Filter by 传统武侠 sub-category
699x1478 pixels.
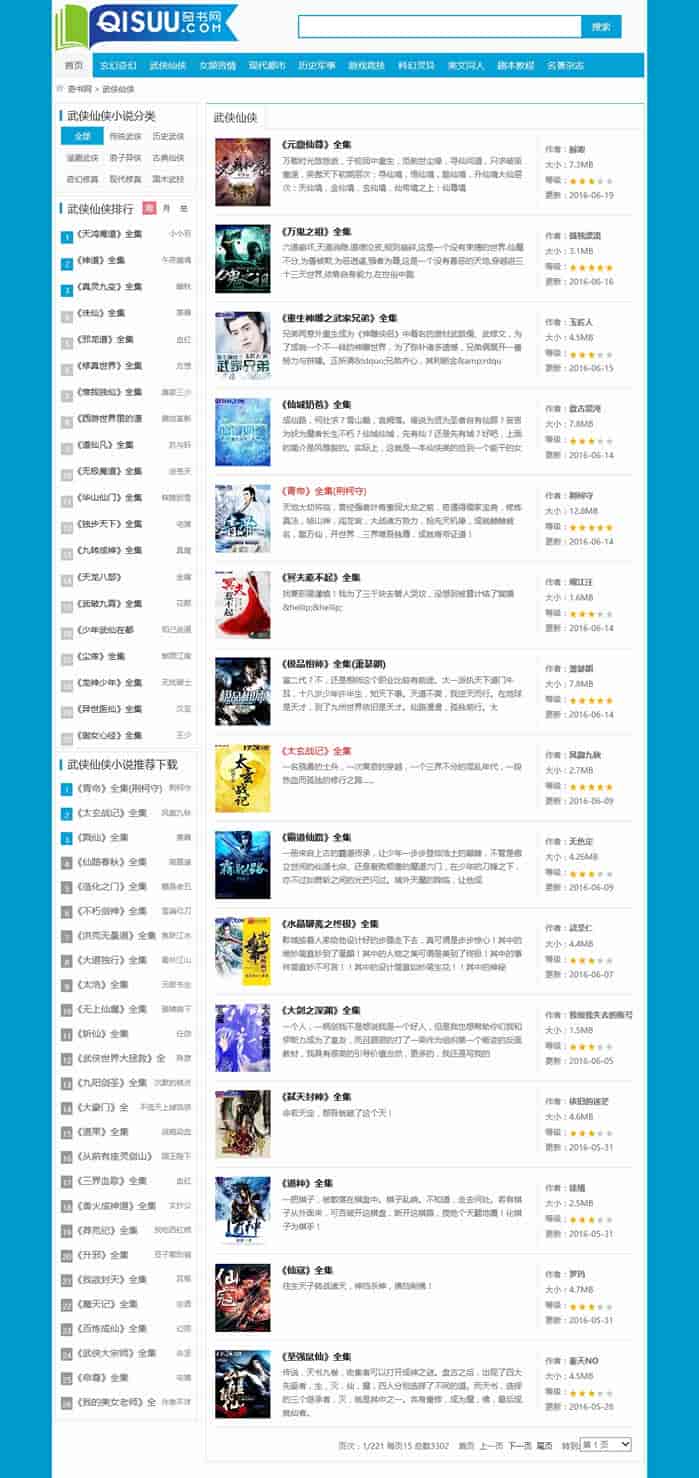[124, 136]
